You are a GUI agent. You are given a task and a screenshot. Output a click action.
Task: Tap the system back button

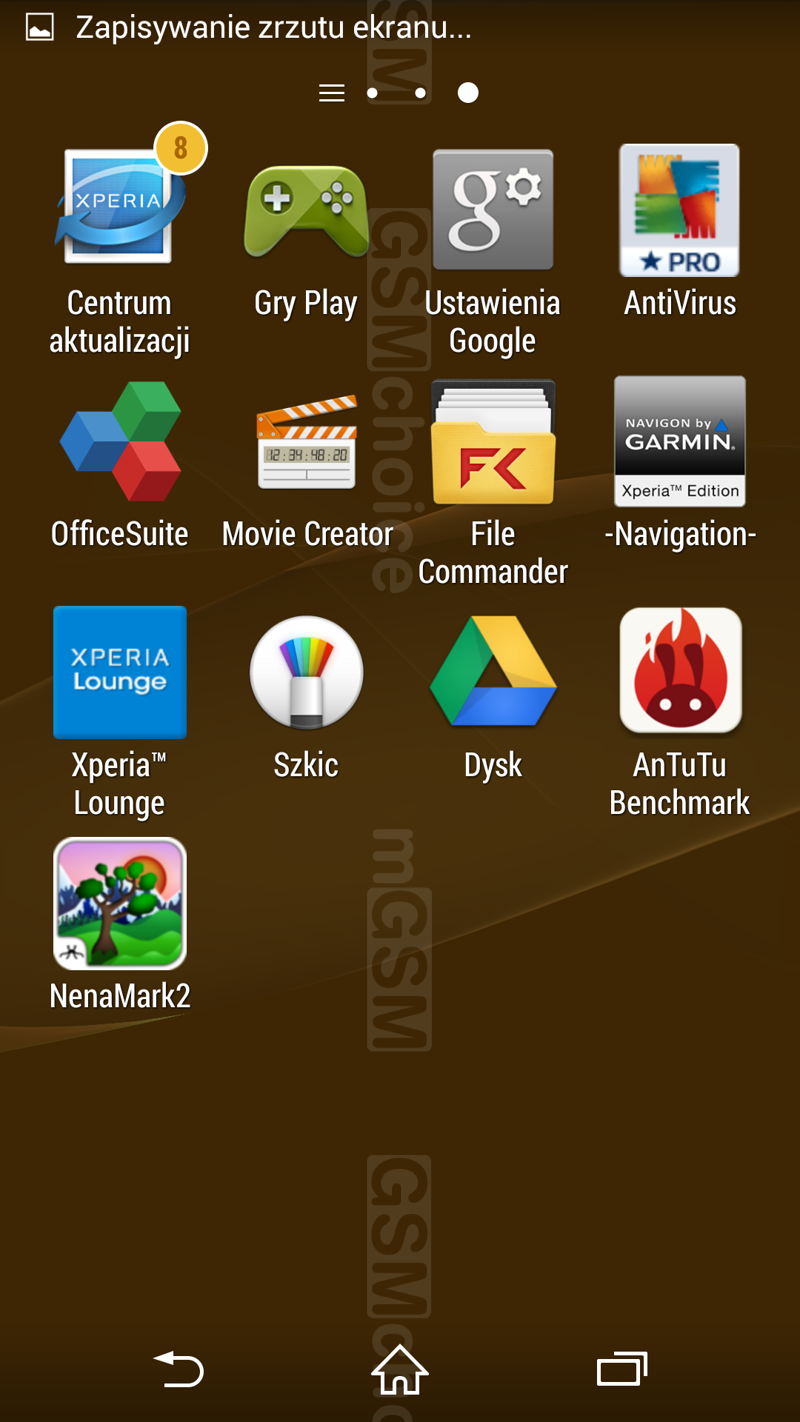click(179, 1369)
